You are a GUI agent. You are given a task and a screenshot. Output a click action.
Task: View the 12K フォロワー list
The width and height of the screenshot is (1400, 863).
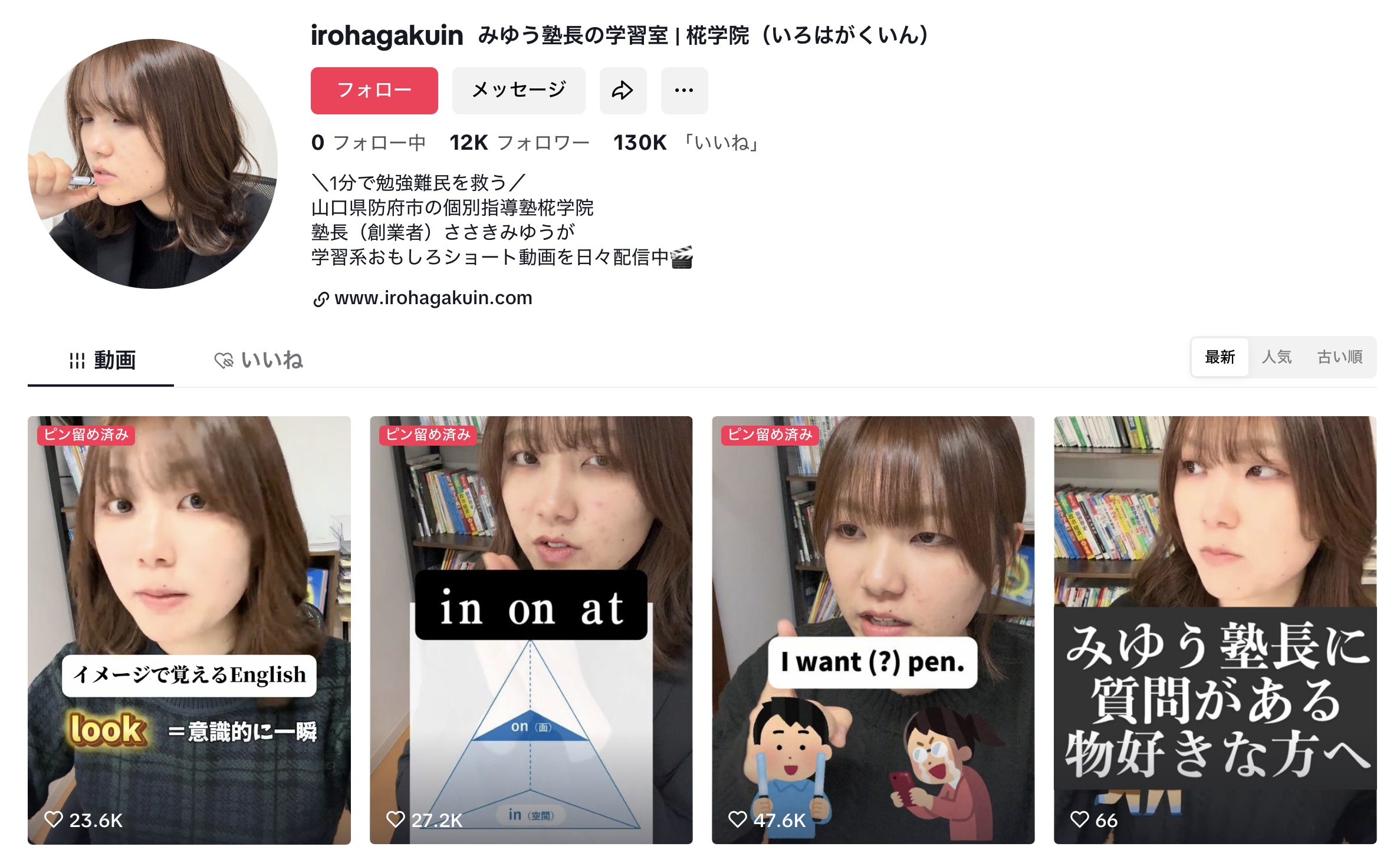point(519,143)
